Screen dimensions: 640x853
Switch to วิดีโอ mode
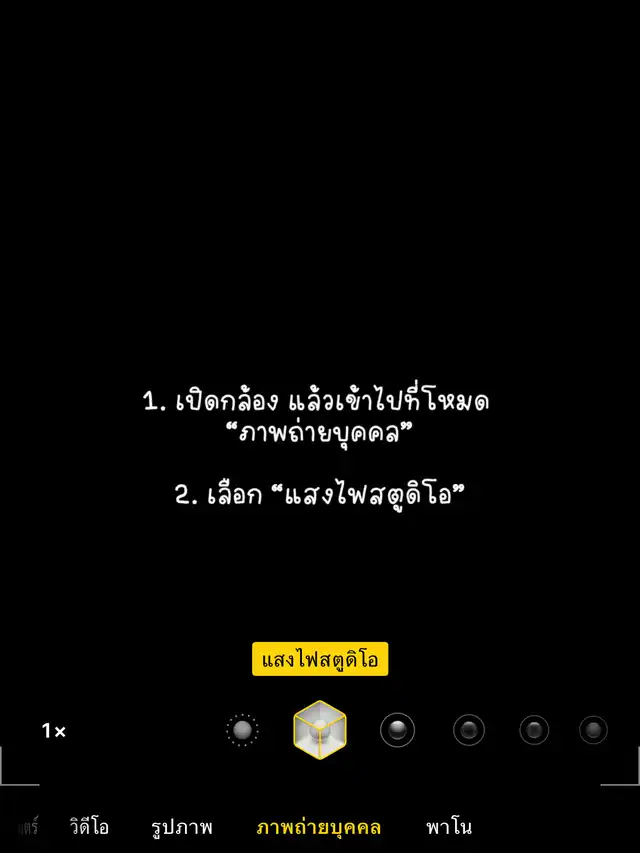coord(89,827)
